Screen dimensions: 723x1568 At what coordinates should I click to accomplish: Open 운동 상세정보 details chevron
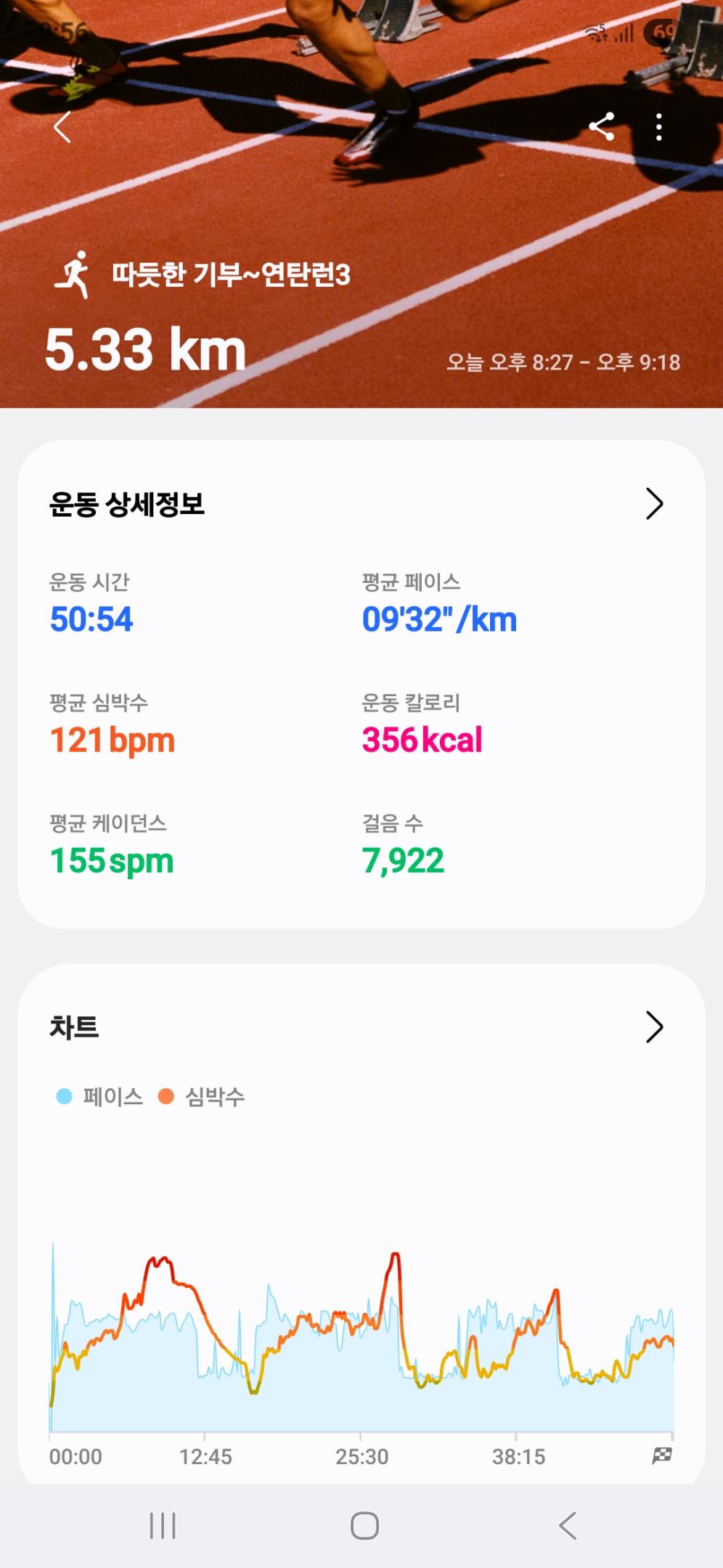654,504
